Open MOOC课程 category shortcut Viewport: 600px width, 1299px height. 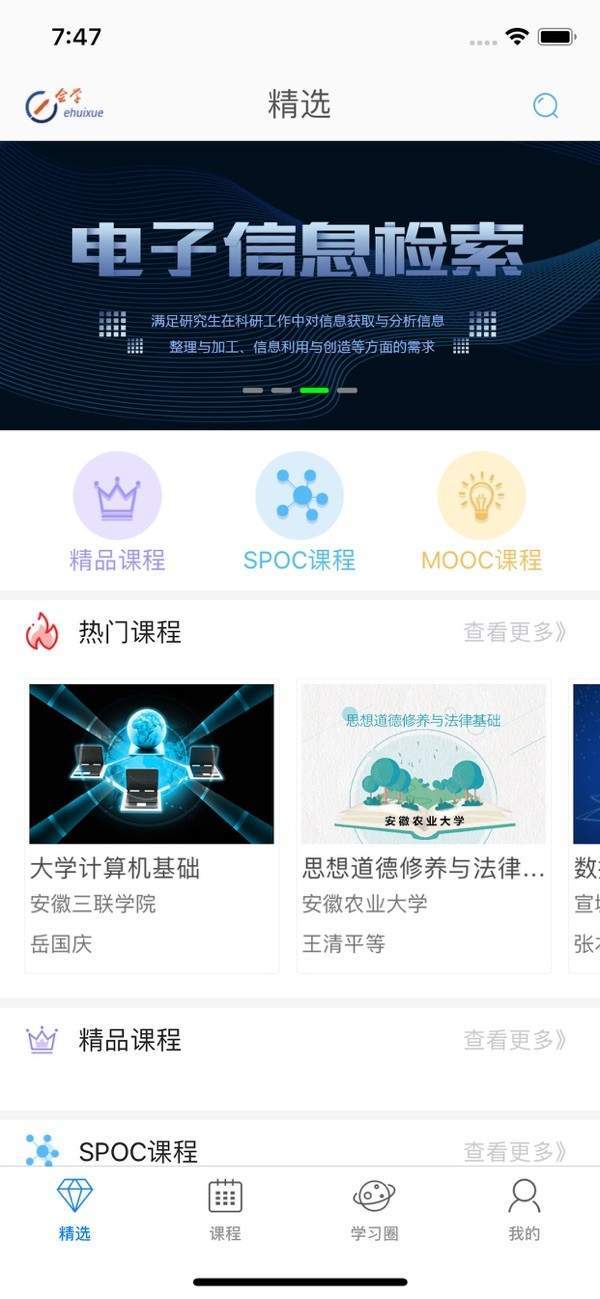(481, 512)
